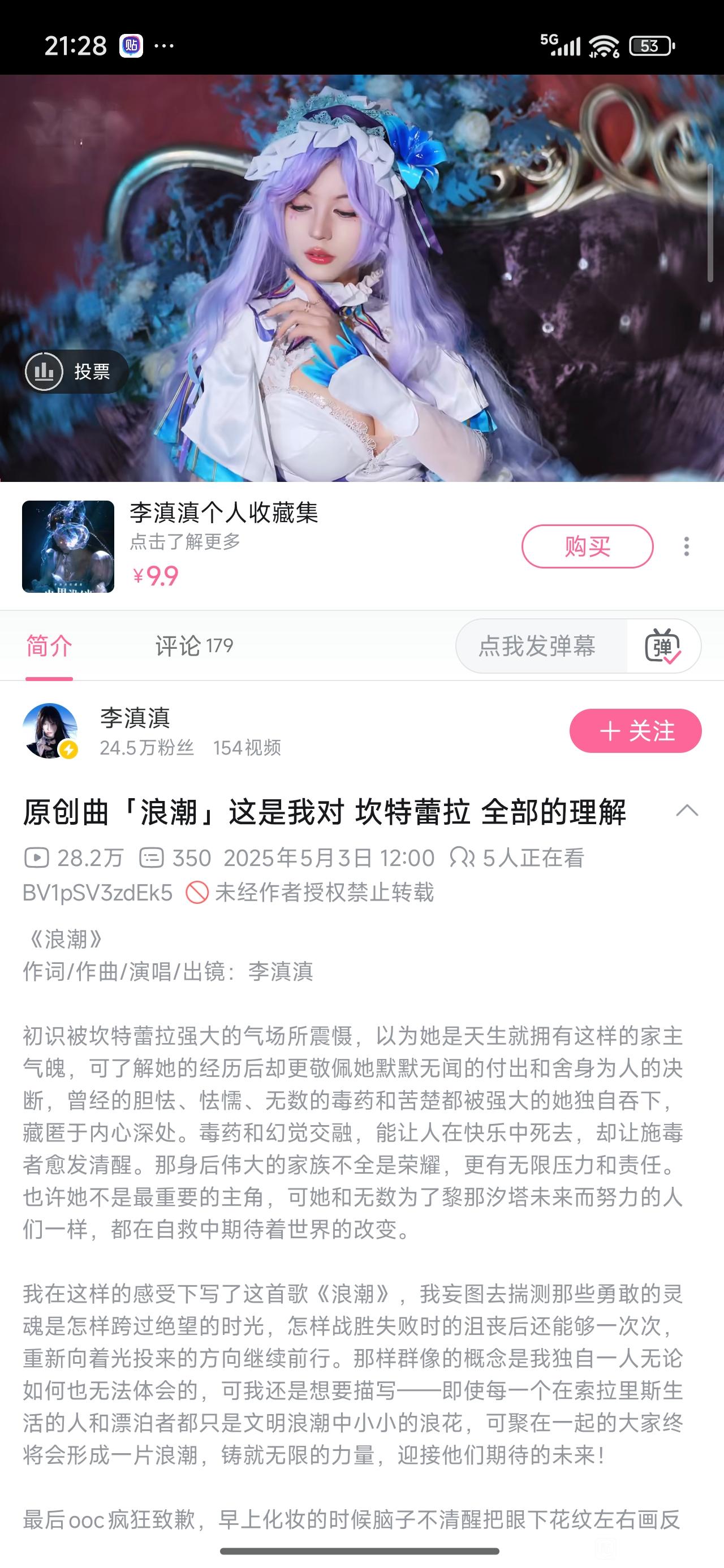Follow 李滇滇 with 关注 button

point(635,730)
